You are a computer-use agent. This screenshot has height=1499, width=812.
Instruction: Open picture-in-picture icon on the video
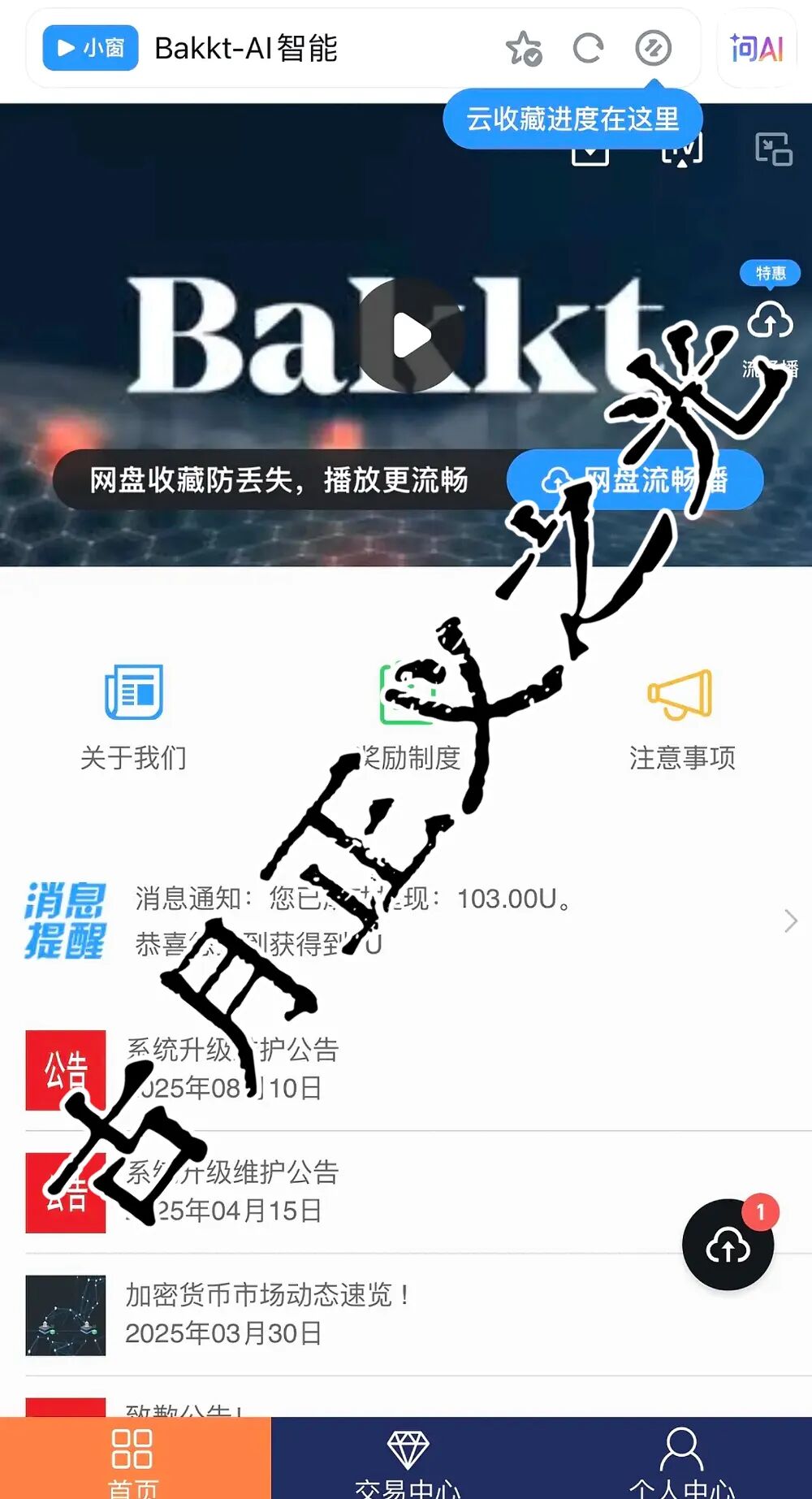point(773,149)
